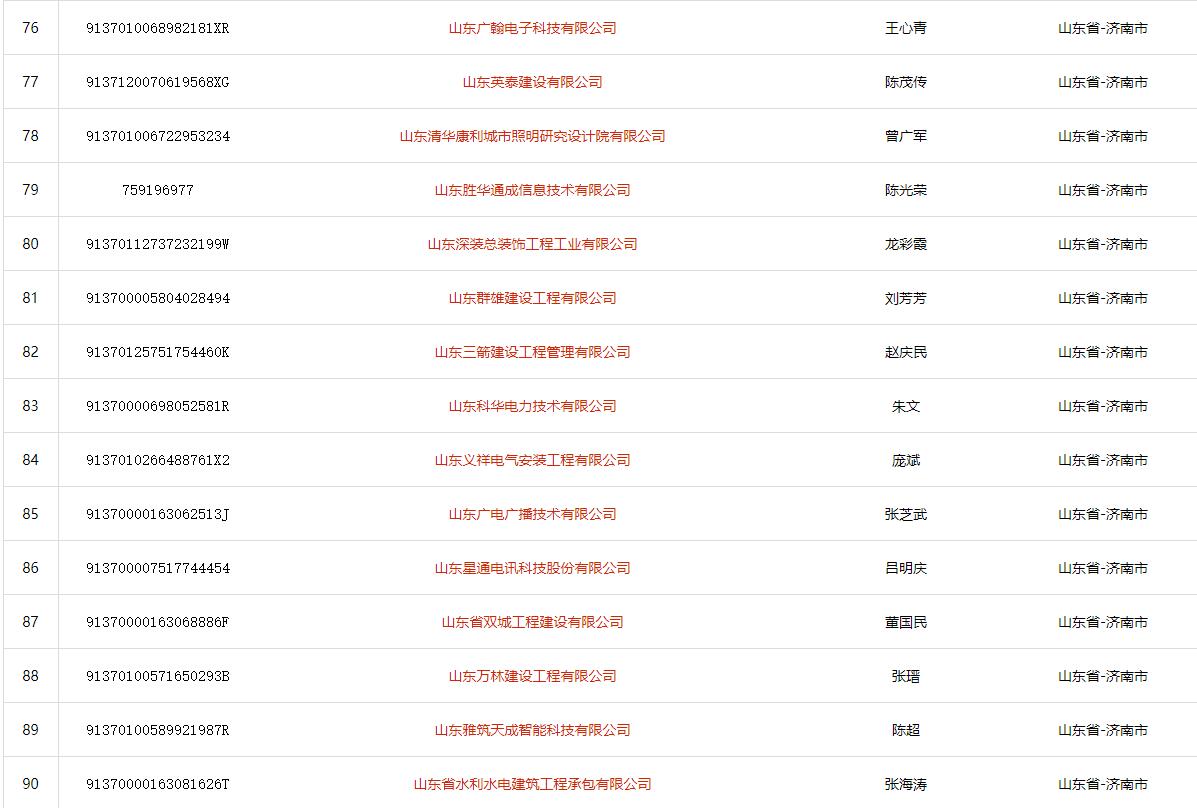Select 山东雅筑天成智能科技有限公司
1197x808 pixels.
(x=532, y=730)
